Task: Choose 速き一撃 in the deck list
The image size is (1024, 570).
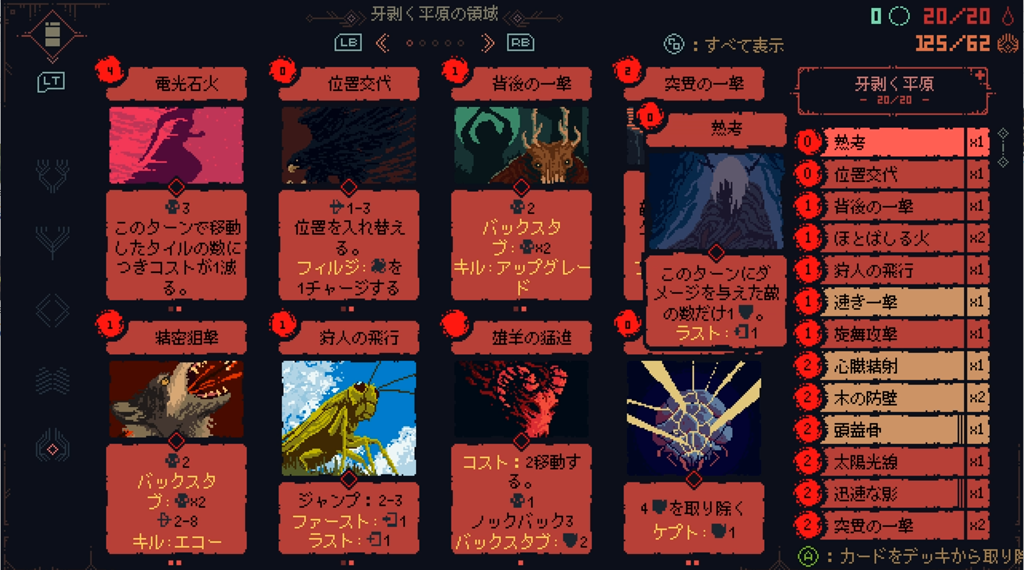Action: [890, 302]
